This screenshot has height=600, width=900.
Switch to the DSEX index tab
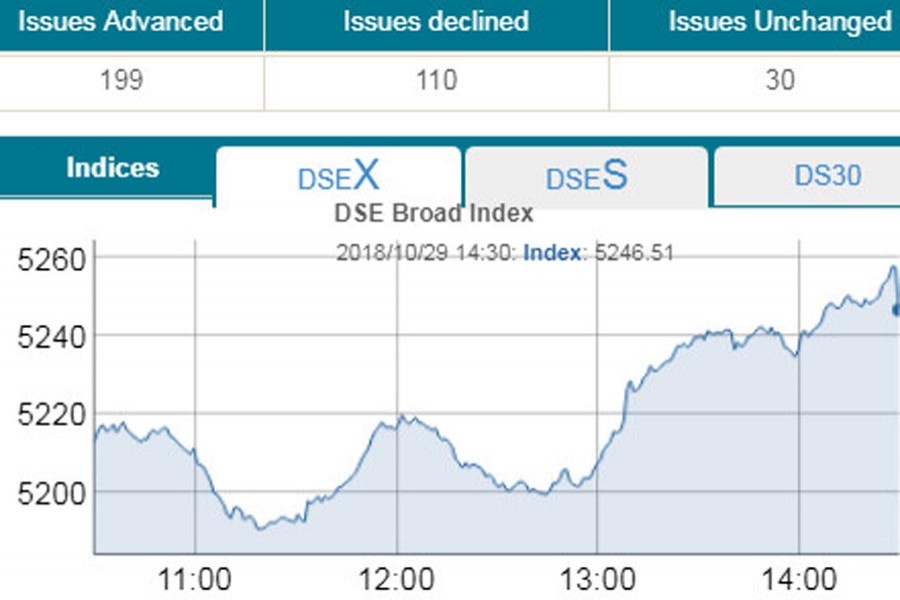click(x=338, y=176)
